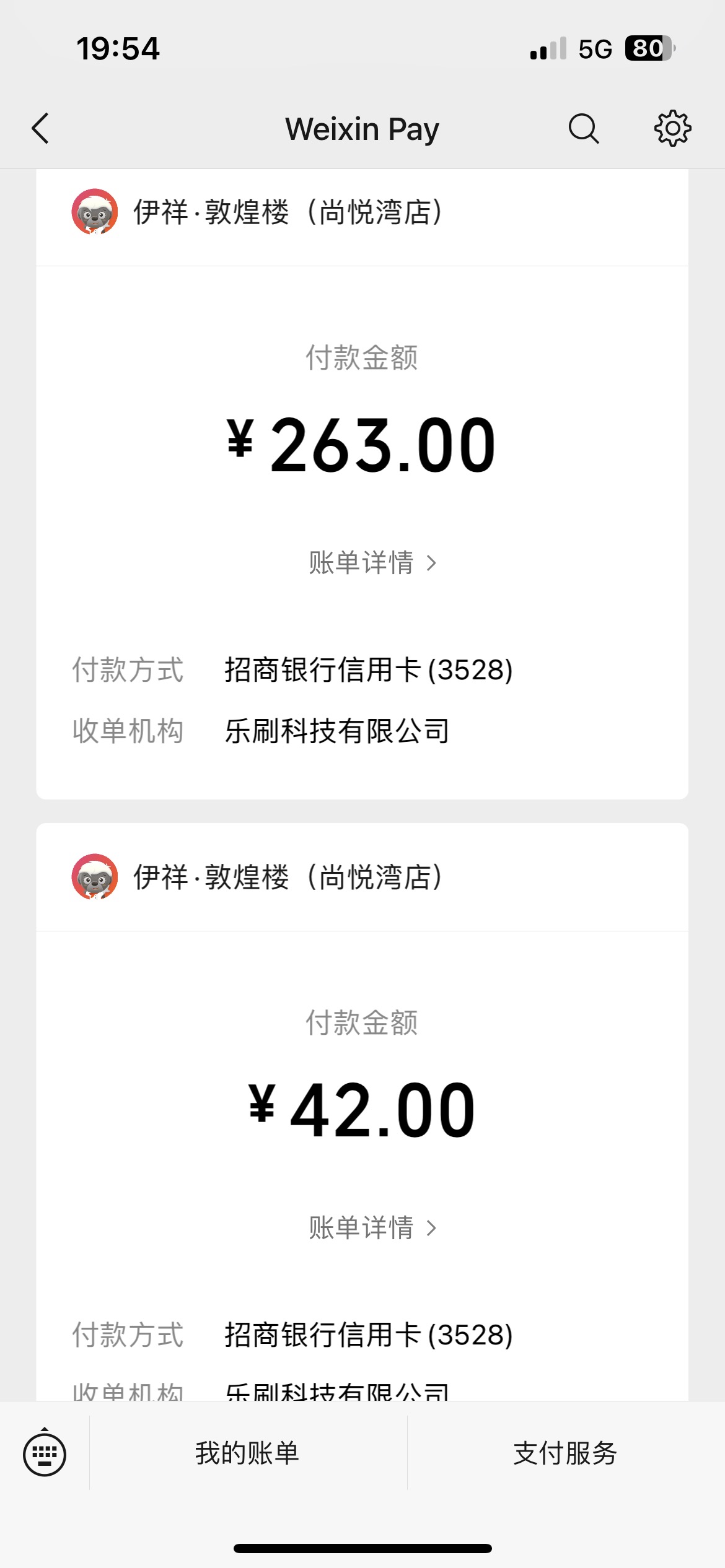Open 账单详情 for the ¥42.00 payment
The image size is (725, 1568).
tap(373, 1228)
